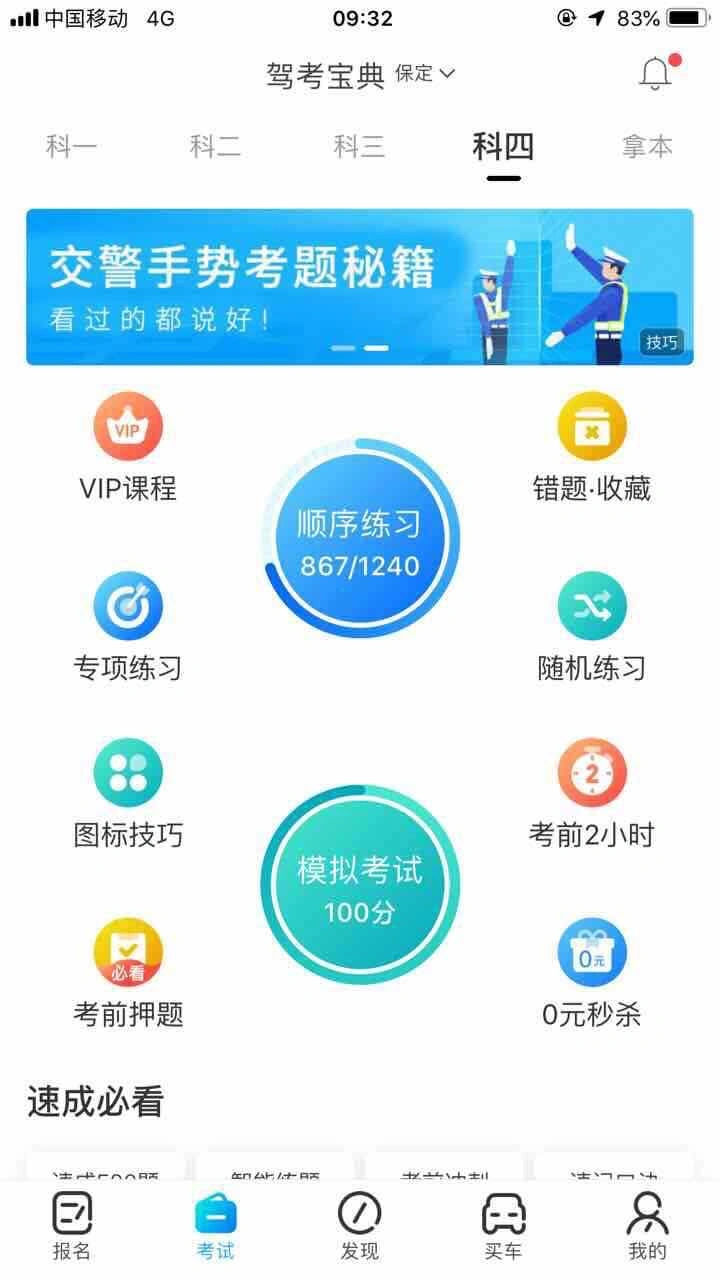Start the 模拟考试 mock exam
The width and height of the screenshot is (720, 1280).
click(360, 885)
